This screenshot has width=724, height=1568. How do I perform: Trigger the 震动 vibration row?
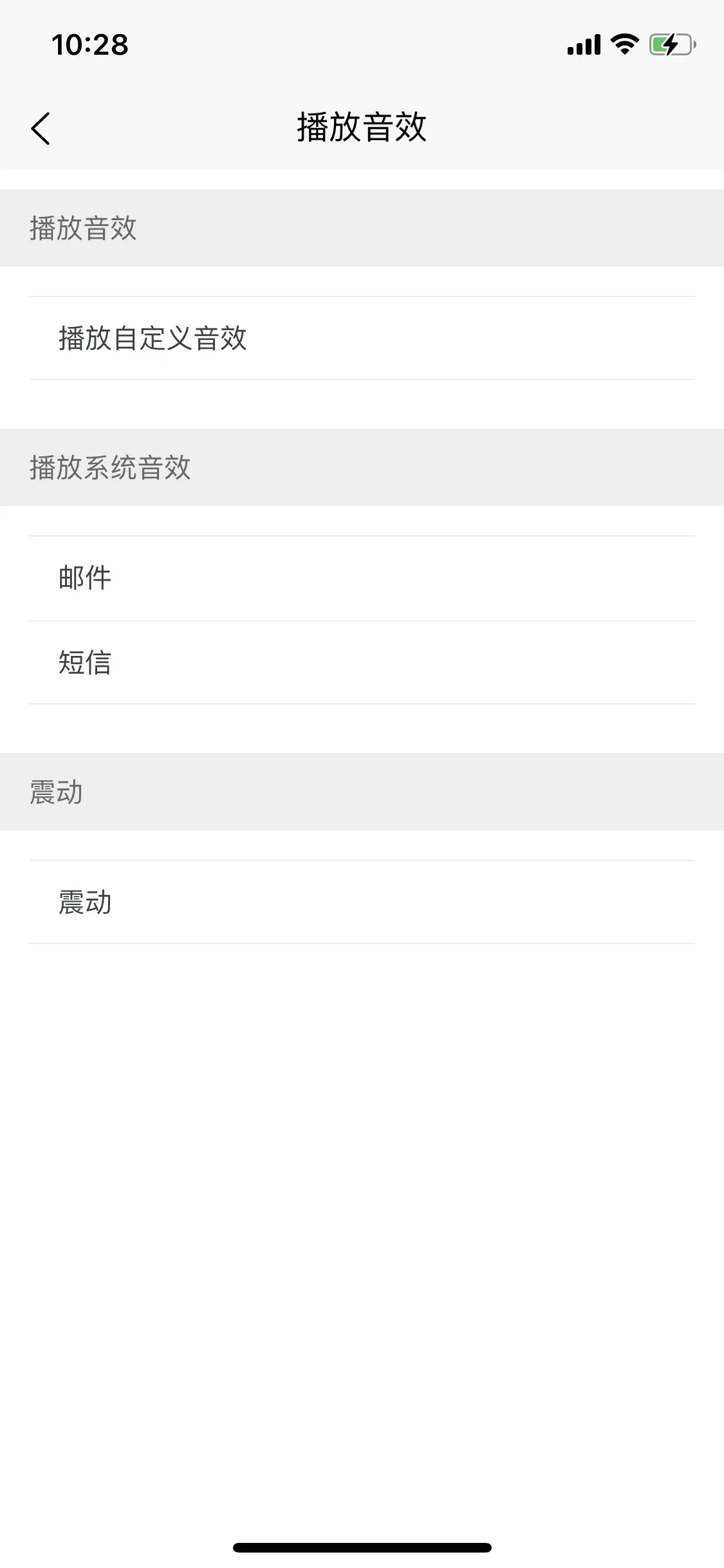coord(362,902)
